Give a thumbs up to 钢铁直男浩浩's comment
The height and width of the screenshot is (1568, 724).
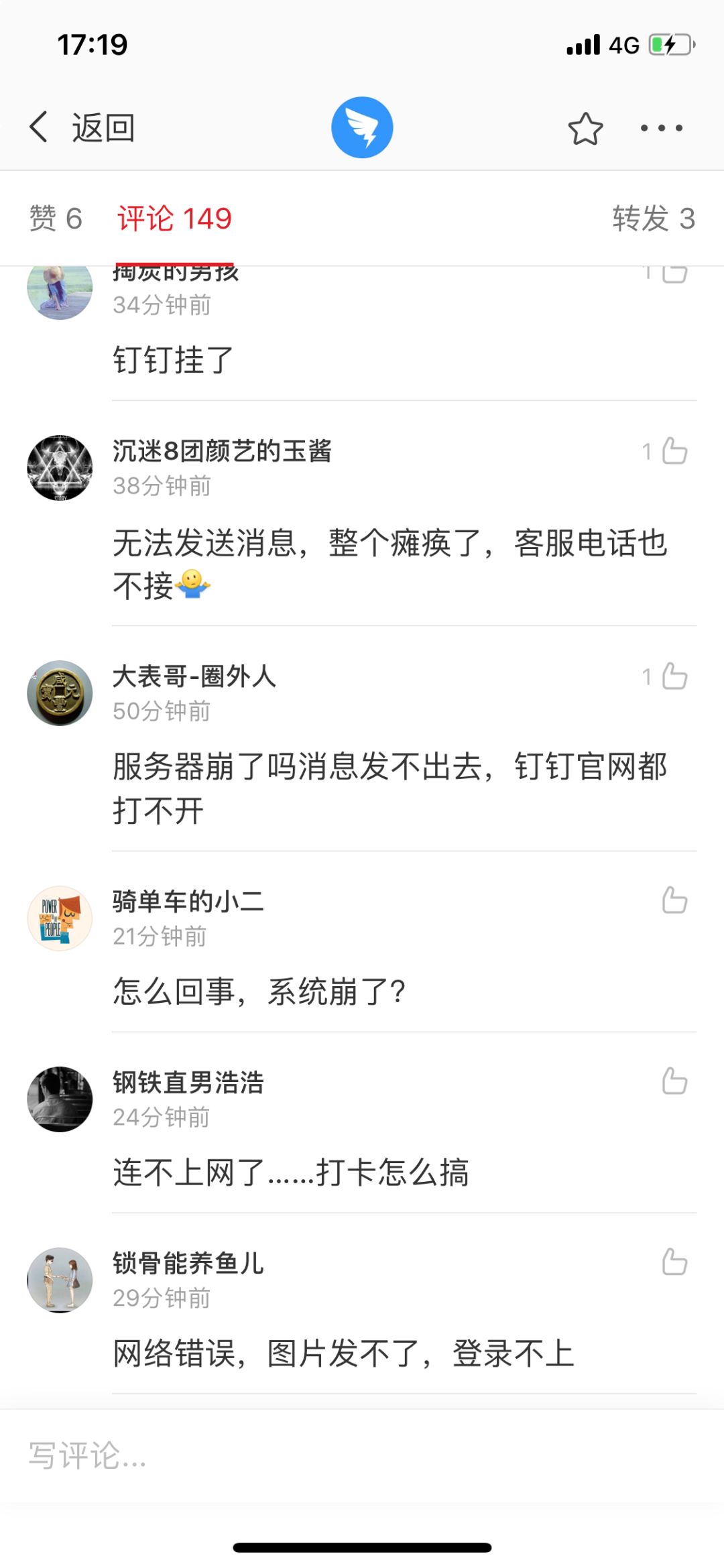coord(674,1081)
